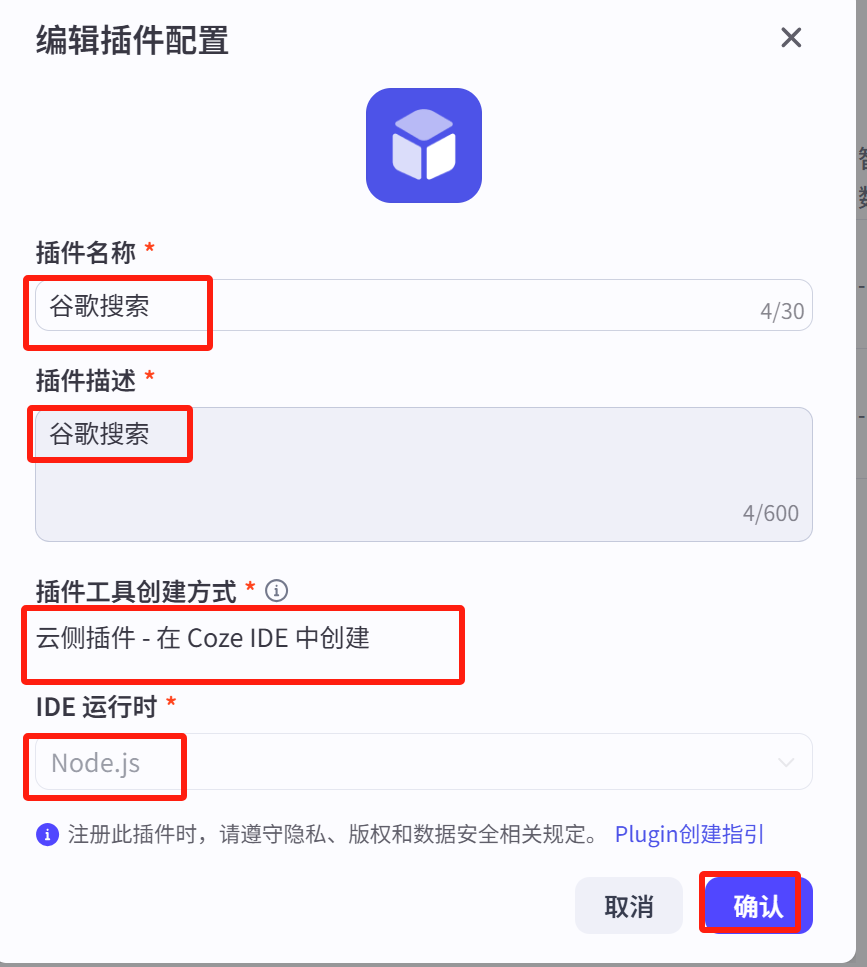
Task: Close the edit plugin configuration dialog
Action: click(791, 38)
